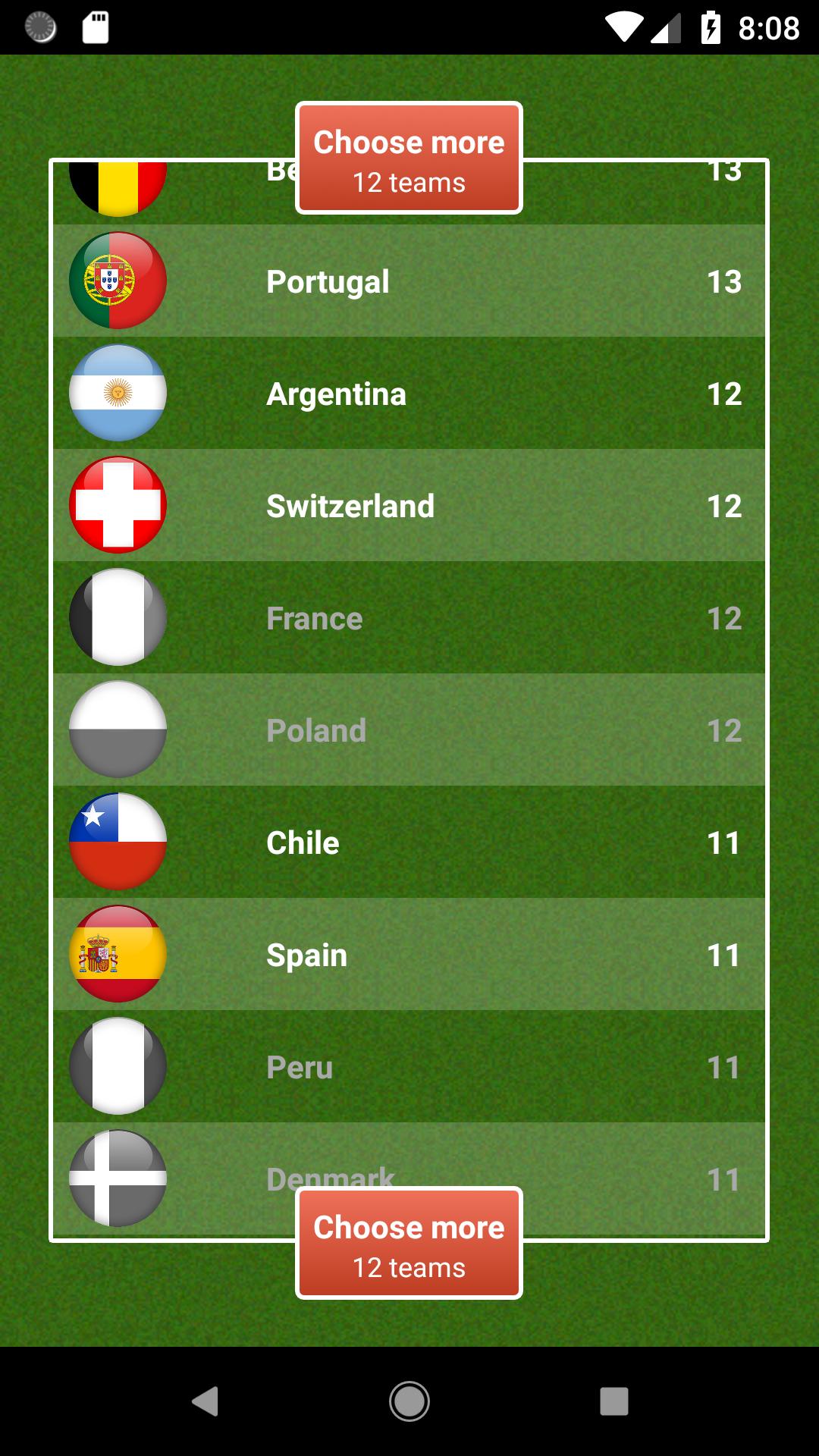
Task: Enable the France team selection
Action: coord(409,617)
